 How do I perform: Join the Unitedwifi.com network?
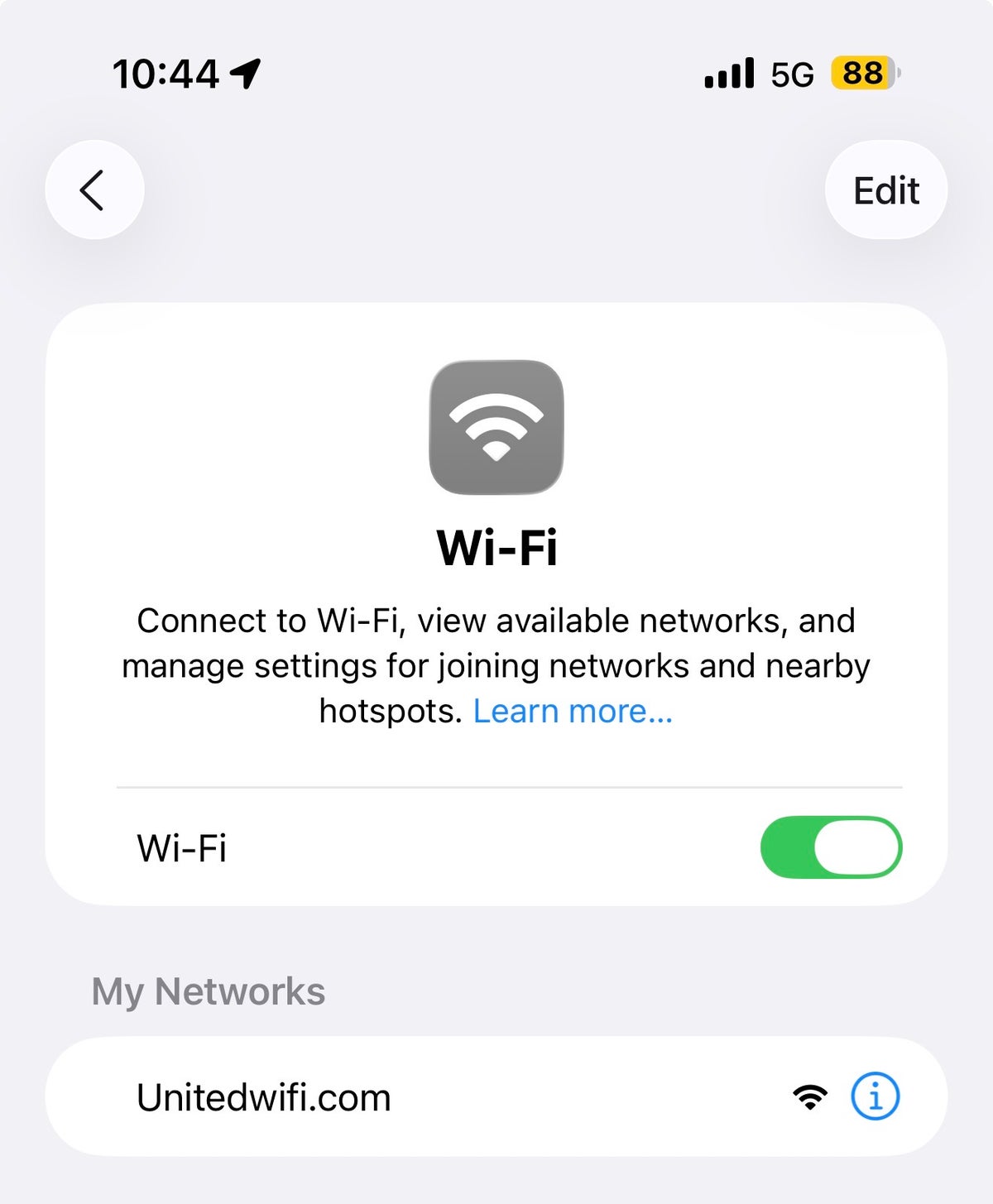[x=265, y=1098]
